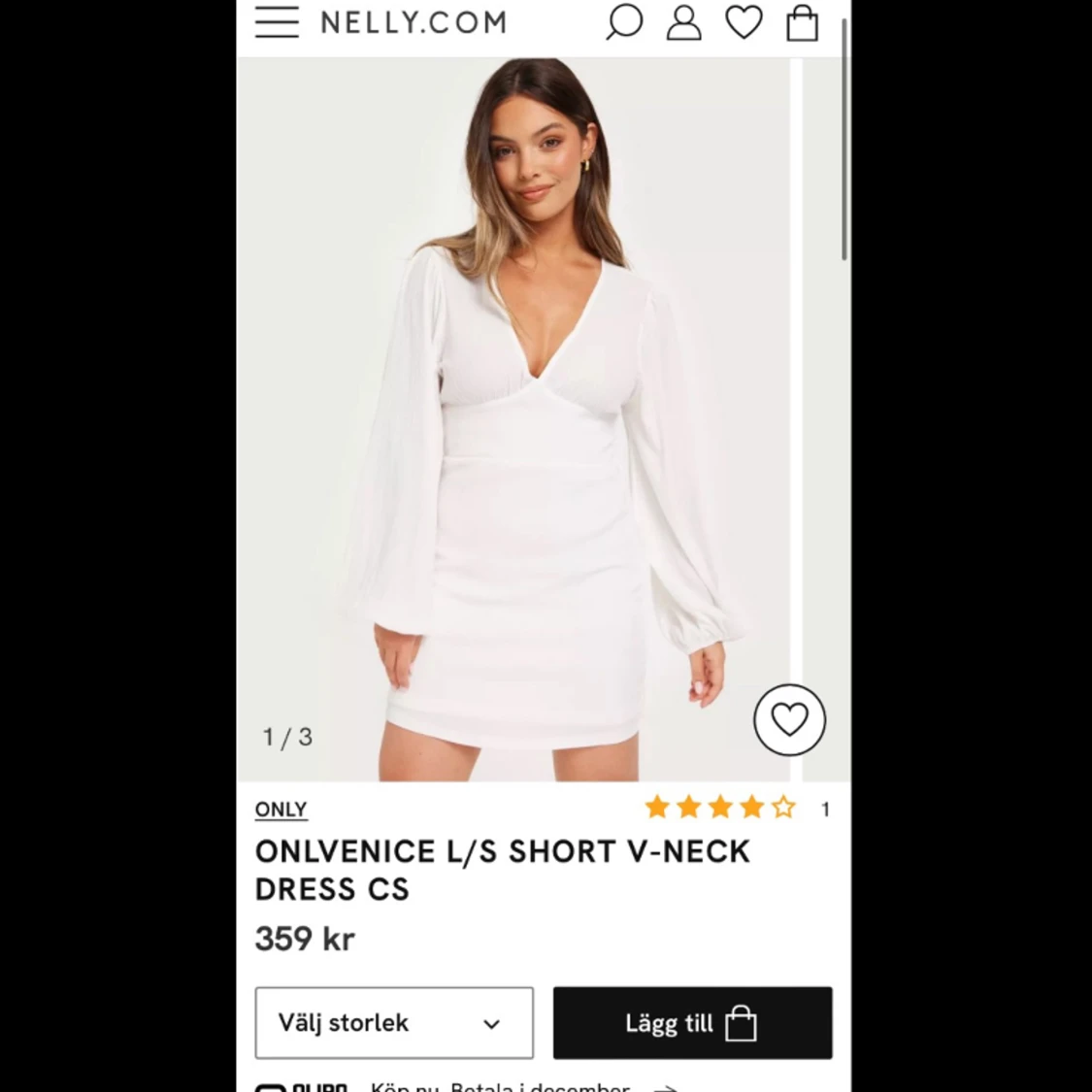
Task: Open the wishlist heart in header
Action: [x=744, y=22]
